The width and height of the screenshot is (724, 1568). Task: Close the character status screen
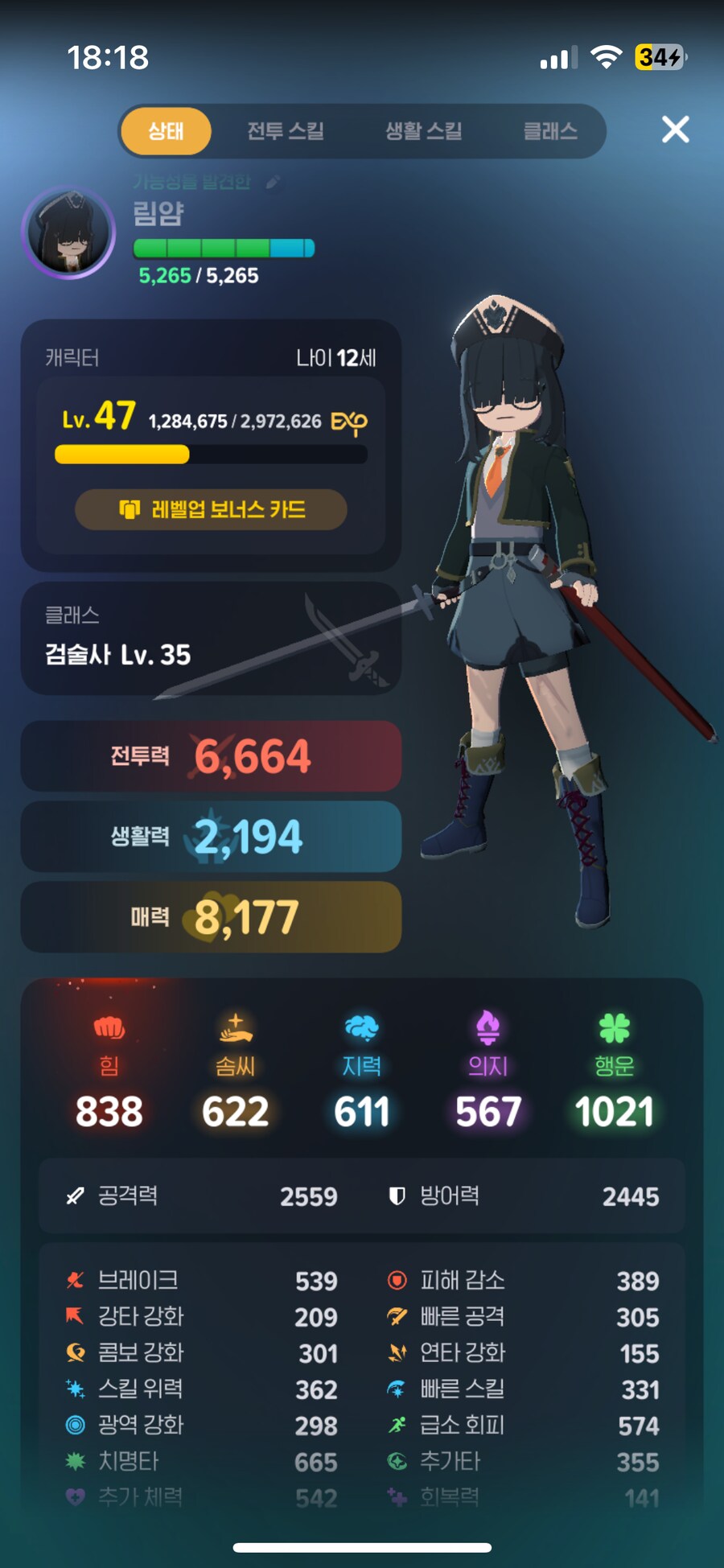[675, 130]
